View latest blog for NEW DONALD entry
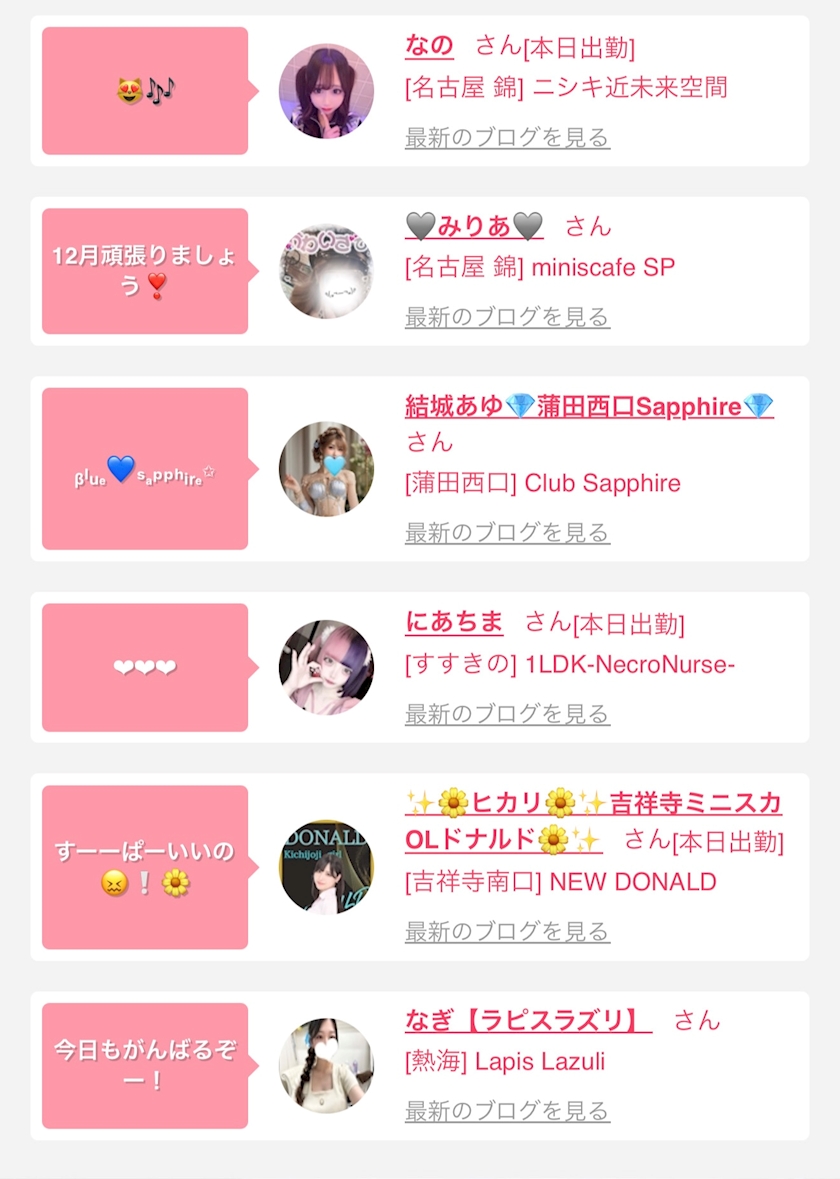Image resolution: width=840 pixels, height=1179 pixels. coord(507,932)
